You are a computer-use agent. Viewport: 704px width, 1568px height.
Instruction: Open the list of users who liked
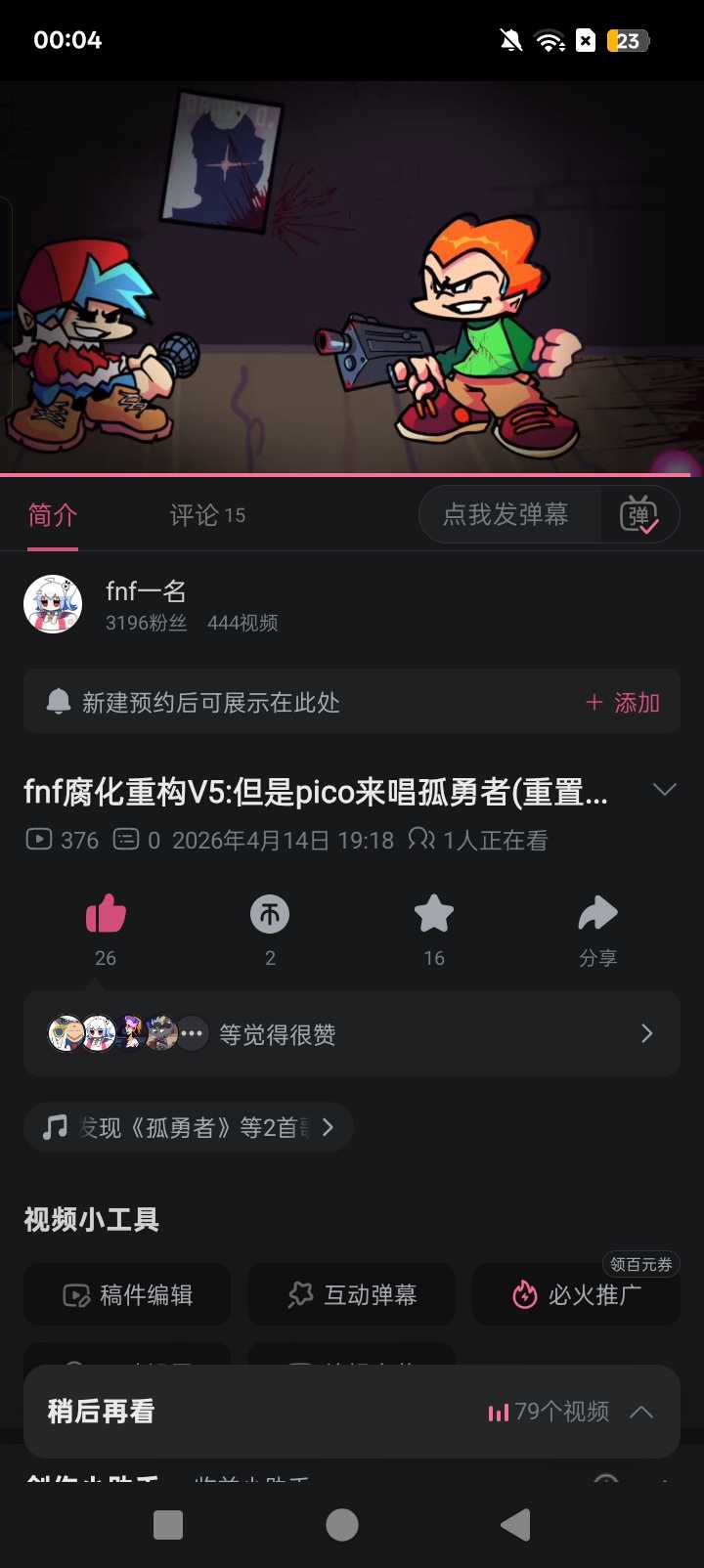click(x=352, y=1034)
